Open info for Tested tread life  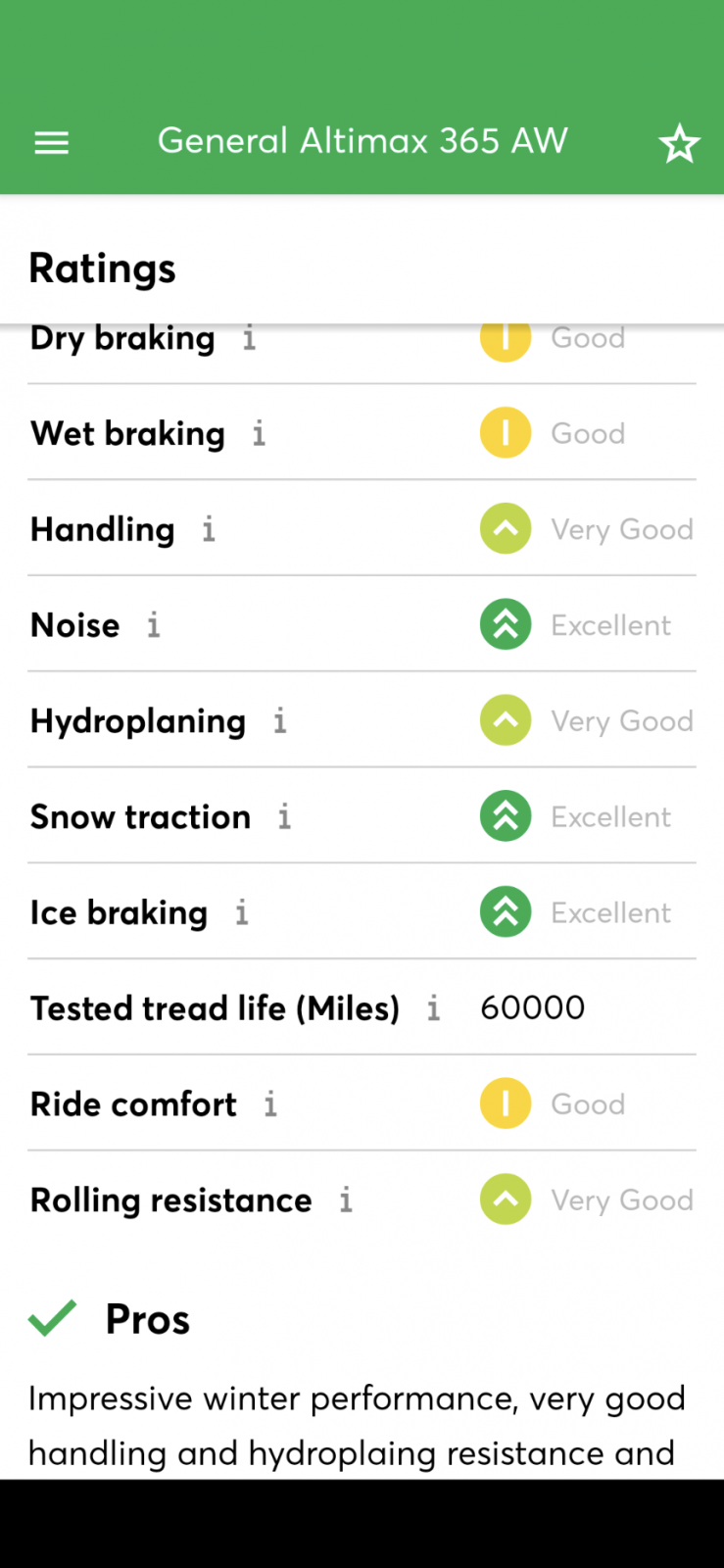(433, 1007)
